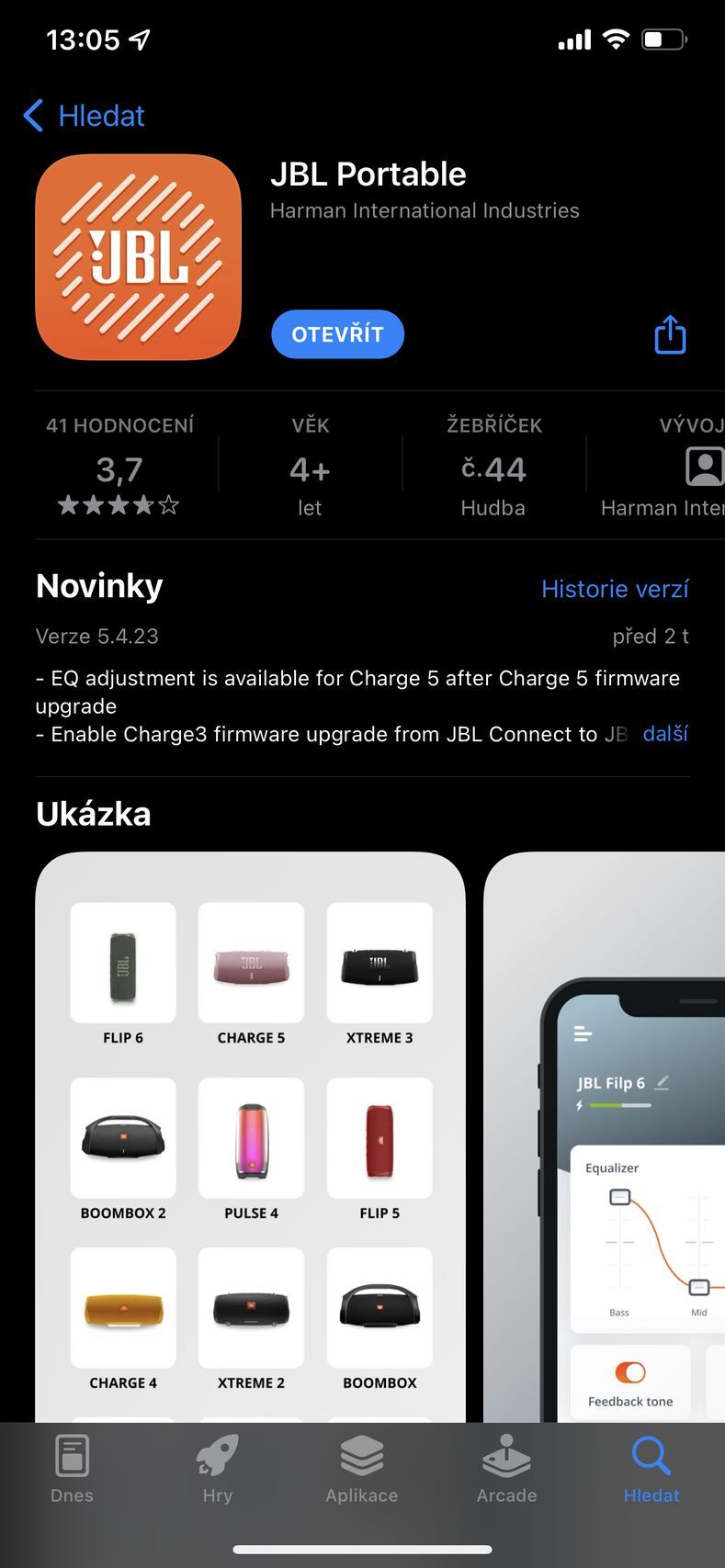Go back to Hledat search results
The image size is (725, 1568).
[85, 116]
